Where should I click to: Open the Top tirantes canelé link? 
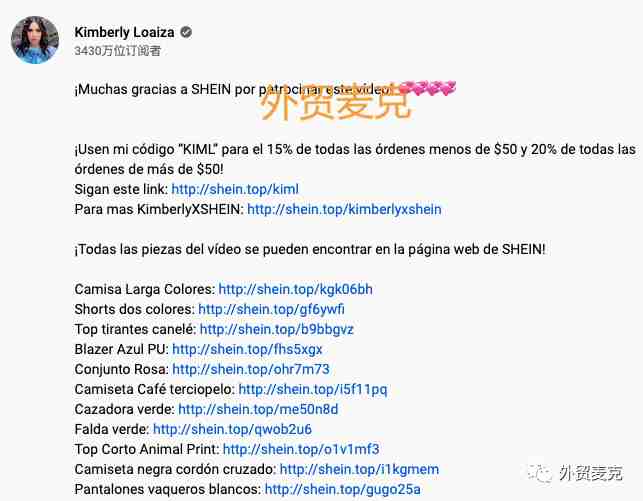coord(276,329)
